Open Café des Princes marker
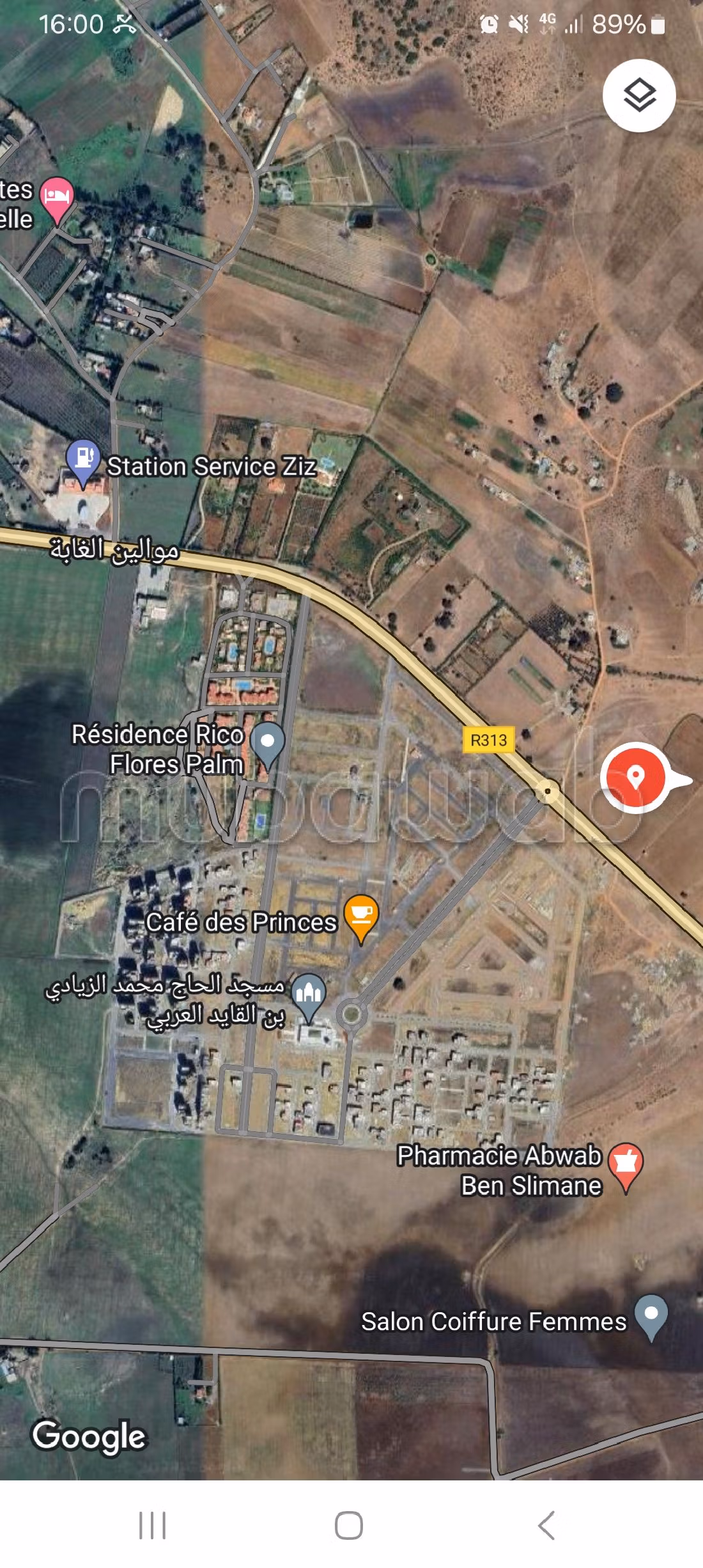 click(361, 916)
